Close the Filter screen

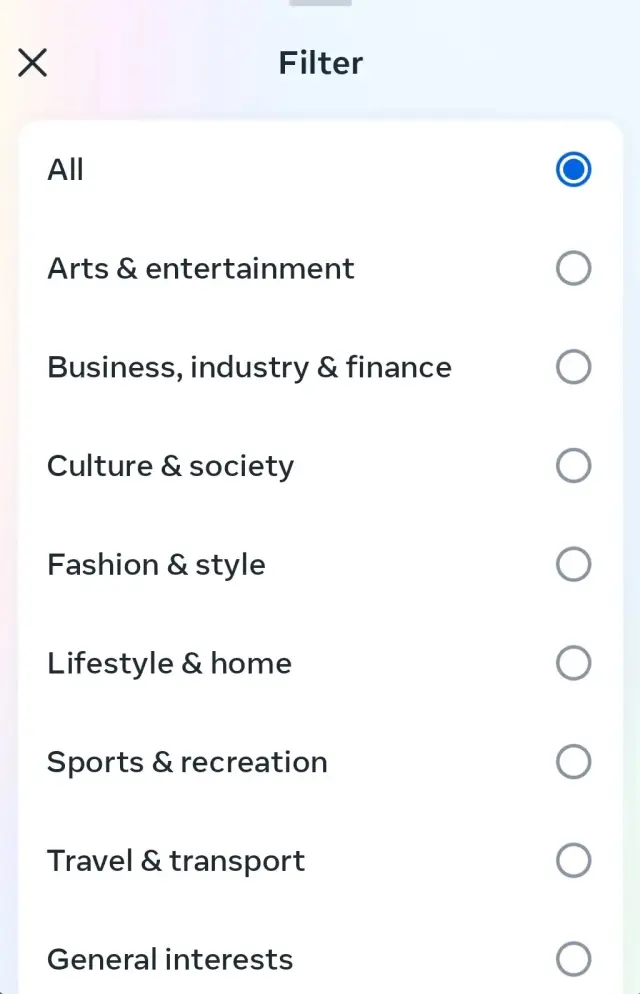pos(33,63)
